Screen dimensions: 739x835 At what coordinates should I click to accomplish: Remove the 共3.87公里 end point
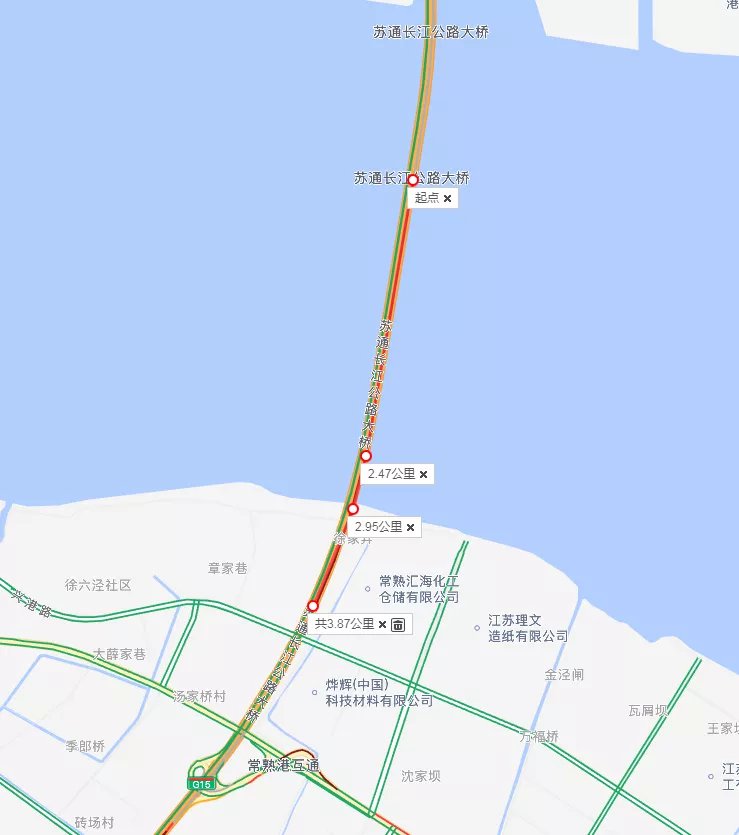(382, 624)
